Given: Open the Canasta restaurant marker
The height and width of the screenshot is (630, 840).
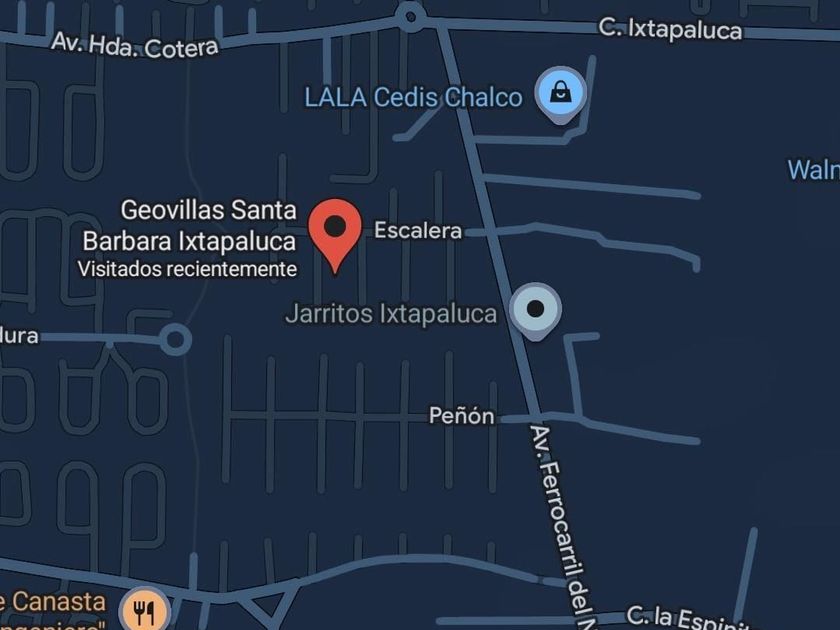Looking at the screenshot, I should coord(145,609).
